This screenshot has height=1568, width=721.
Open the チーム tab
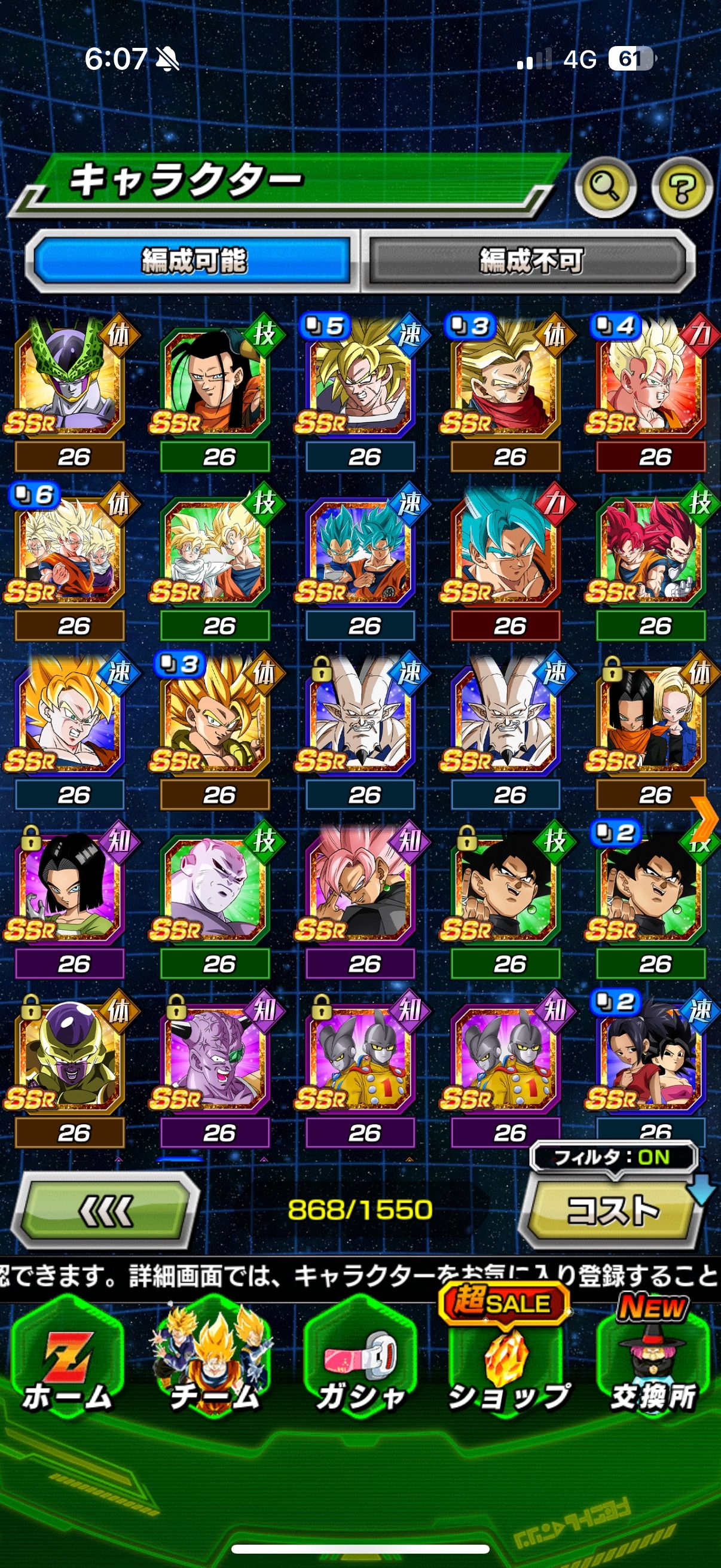(x=213, y=1363)
